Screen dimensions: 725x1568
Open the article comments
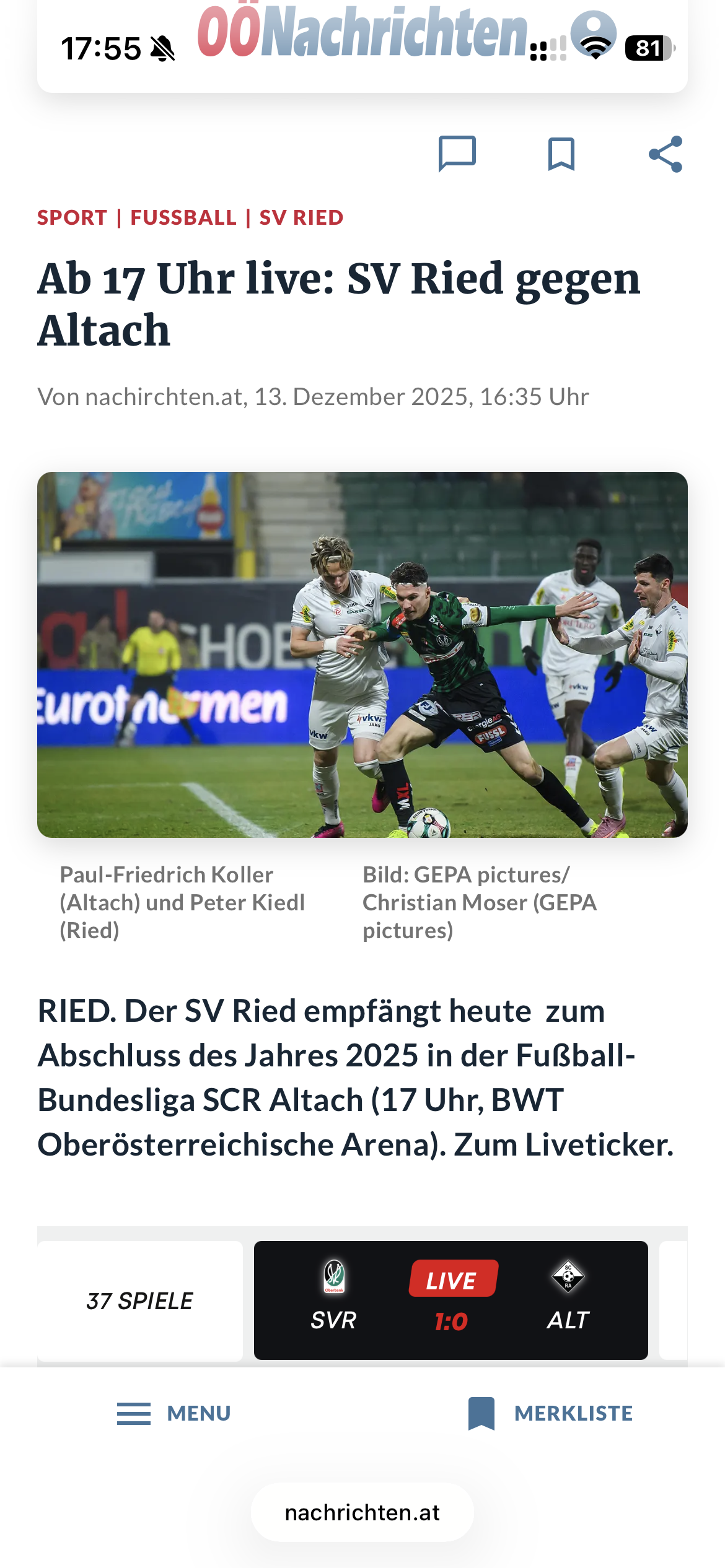click(x=457, y=154)
